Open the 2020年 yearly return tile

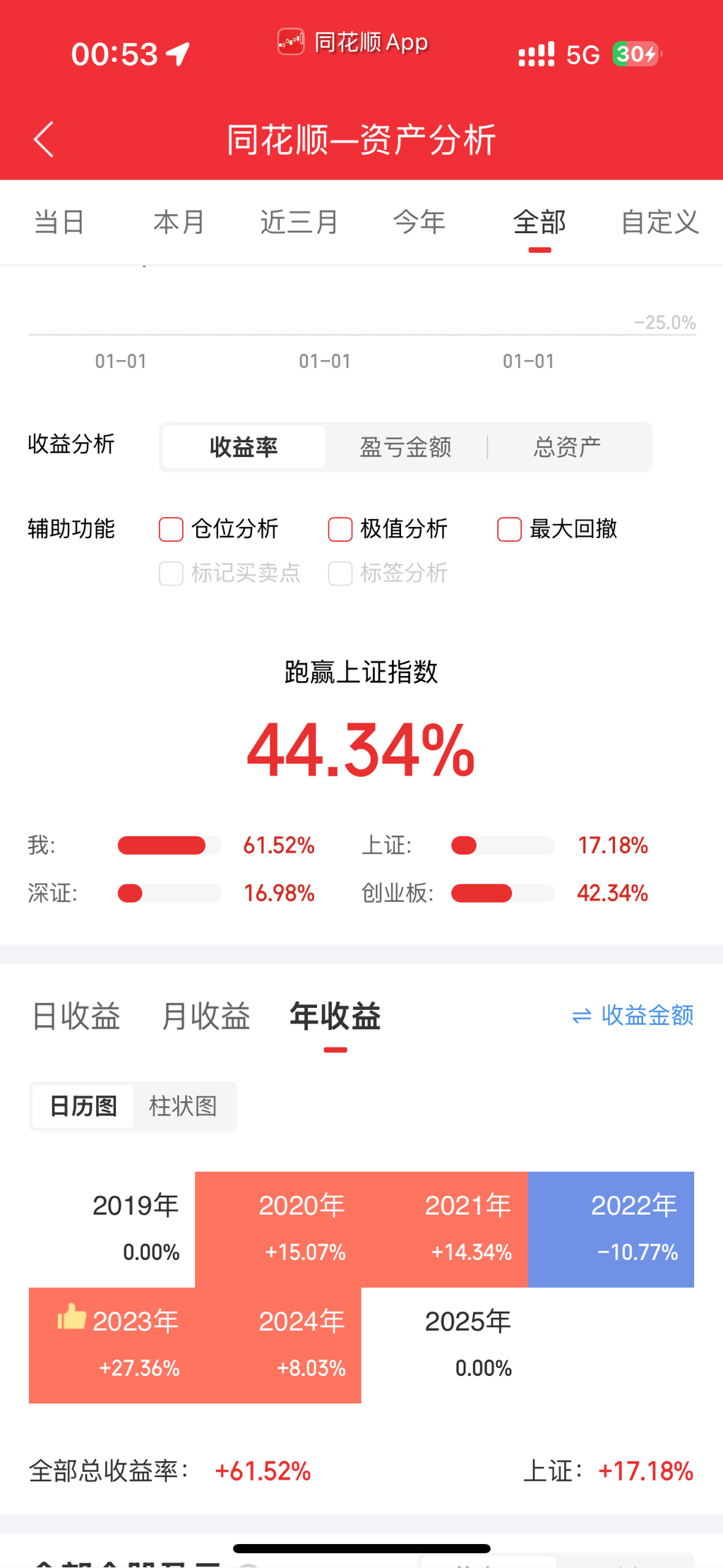[x=278, y=1230]
